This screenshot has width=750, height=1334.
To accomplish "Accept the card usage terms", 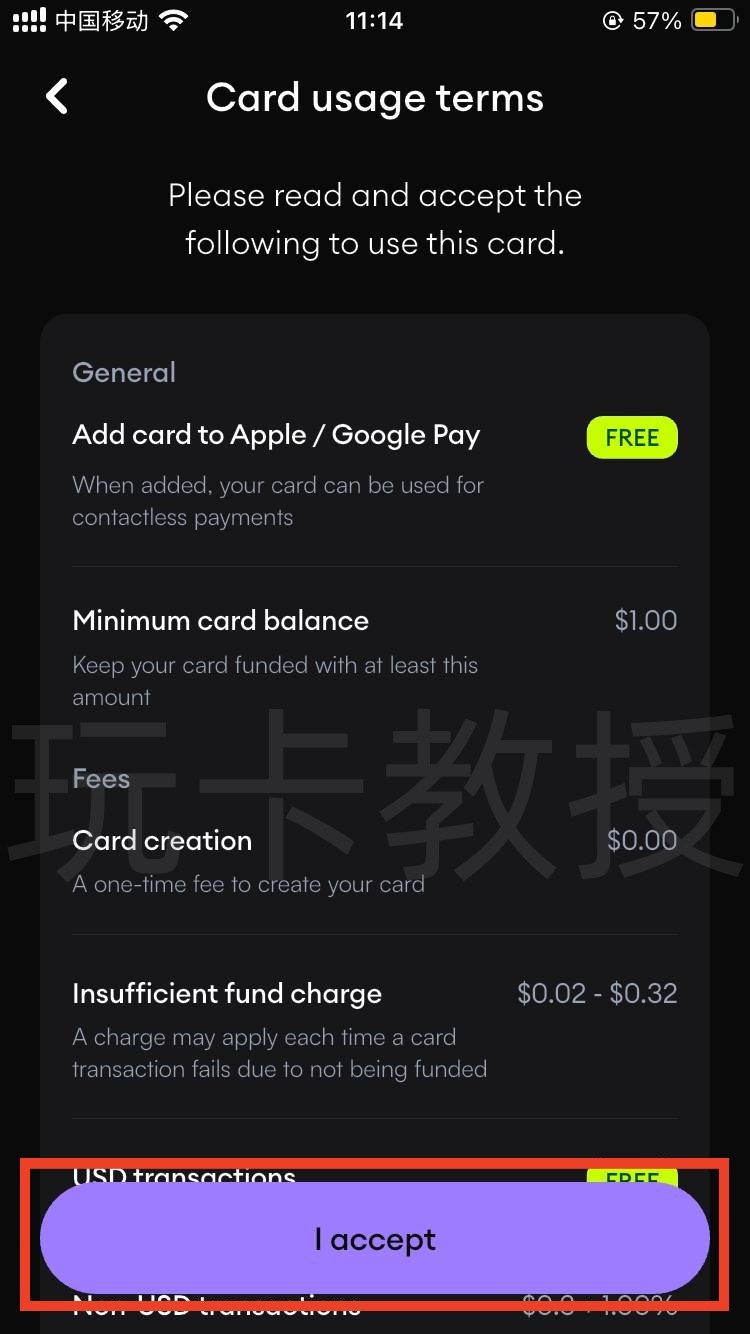I will tap(375, 1237).
